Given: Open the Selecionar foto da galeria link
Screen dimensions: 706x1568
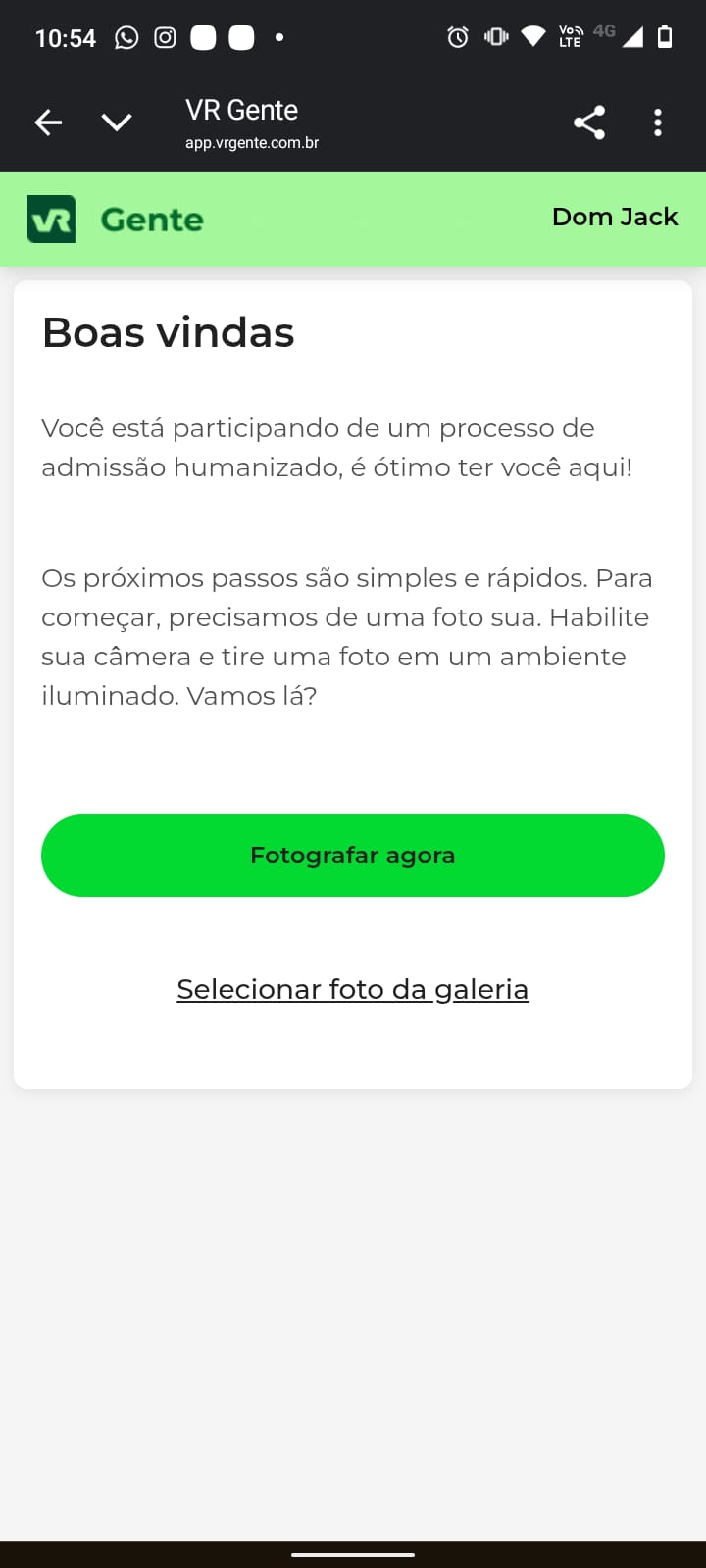Looking at the screenshot, I should point(353,989).
